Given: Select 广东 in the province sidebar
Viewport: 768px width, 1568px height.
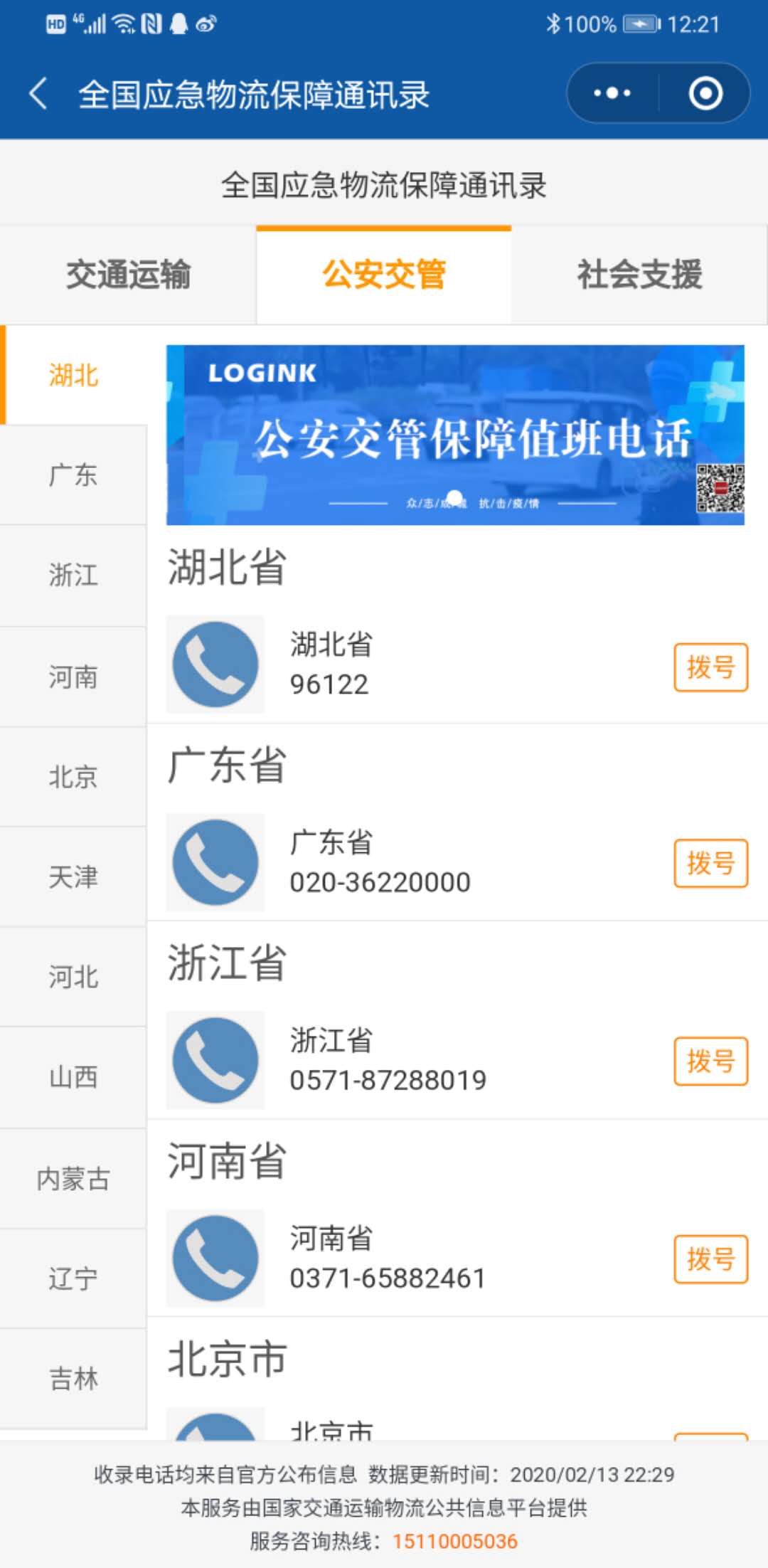Looking at the screenshot, I should (x=73, y=475).
